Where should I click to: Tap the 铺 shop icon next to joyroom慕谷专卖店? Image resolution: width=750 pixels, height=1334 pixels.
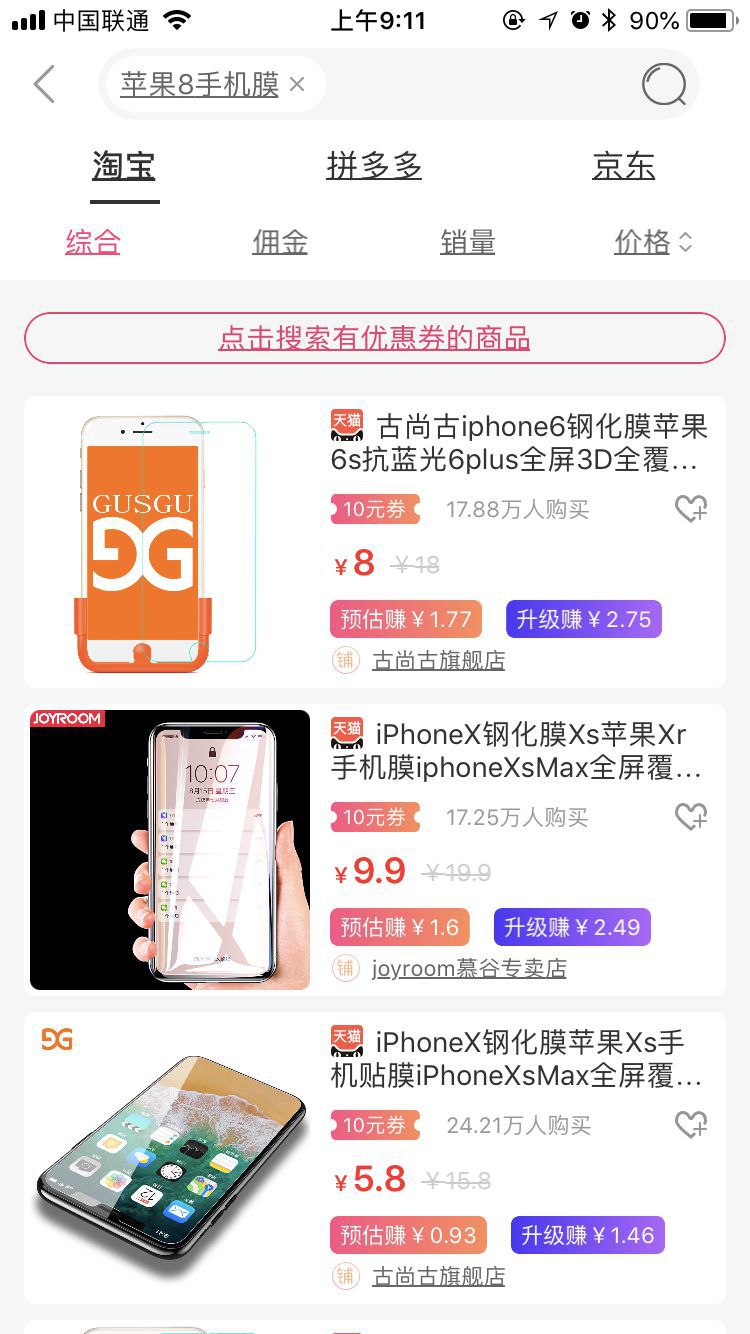tap(345, 968)
